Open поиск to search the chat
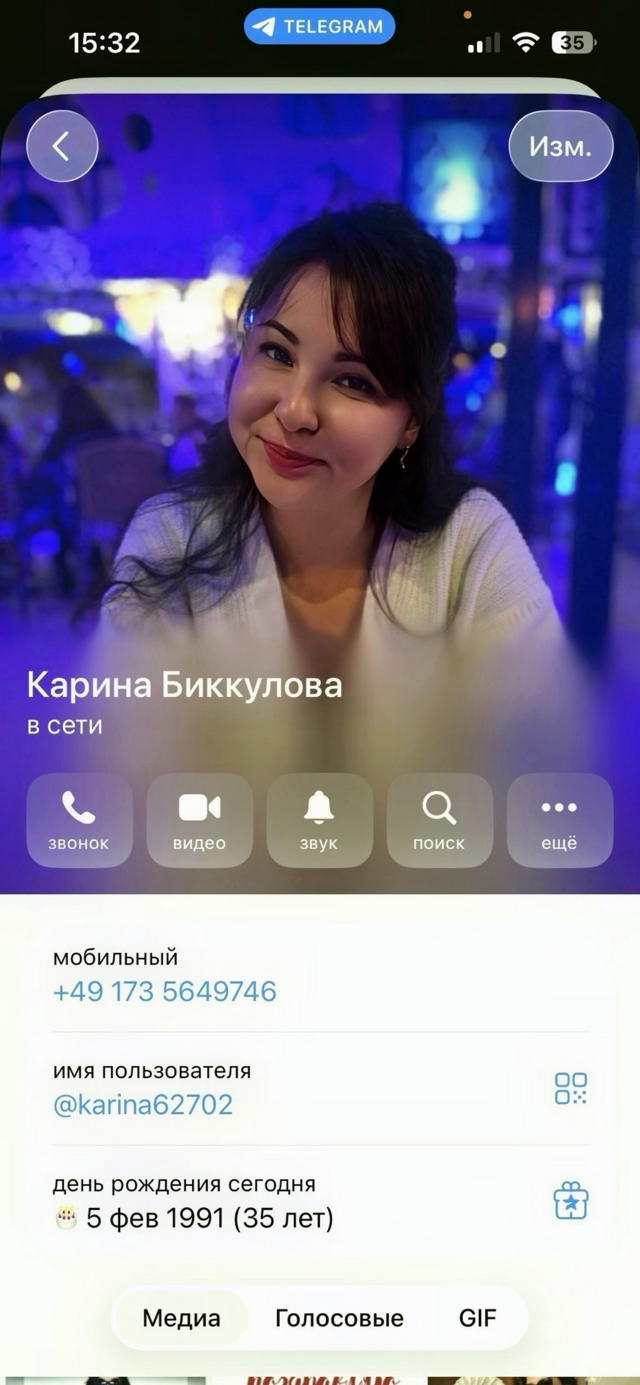 (x=439, y=820)
